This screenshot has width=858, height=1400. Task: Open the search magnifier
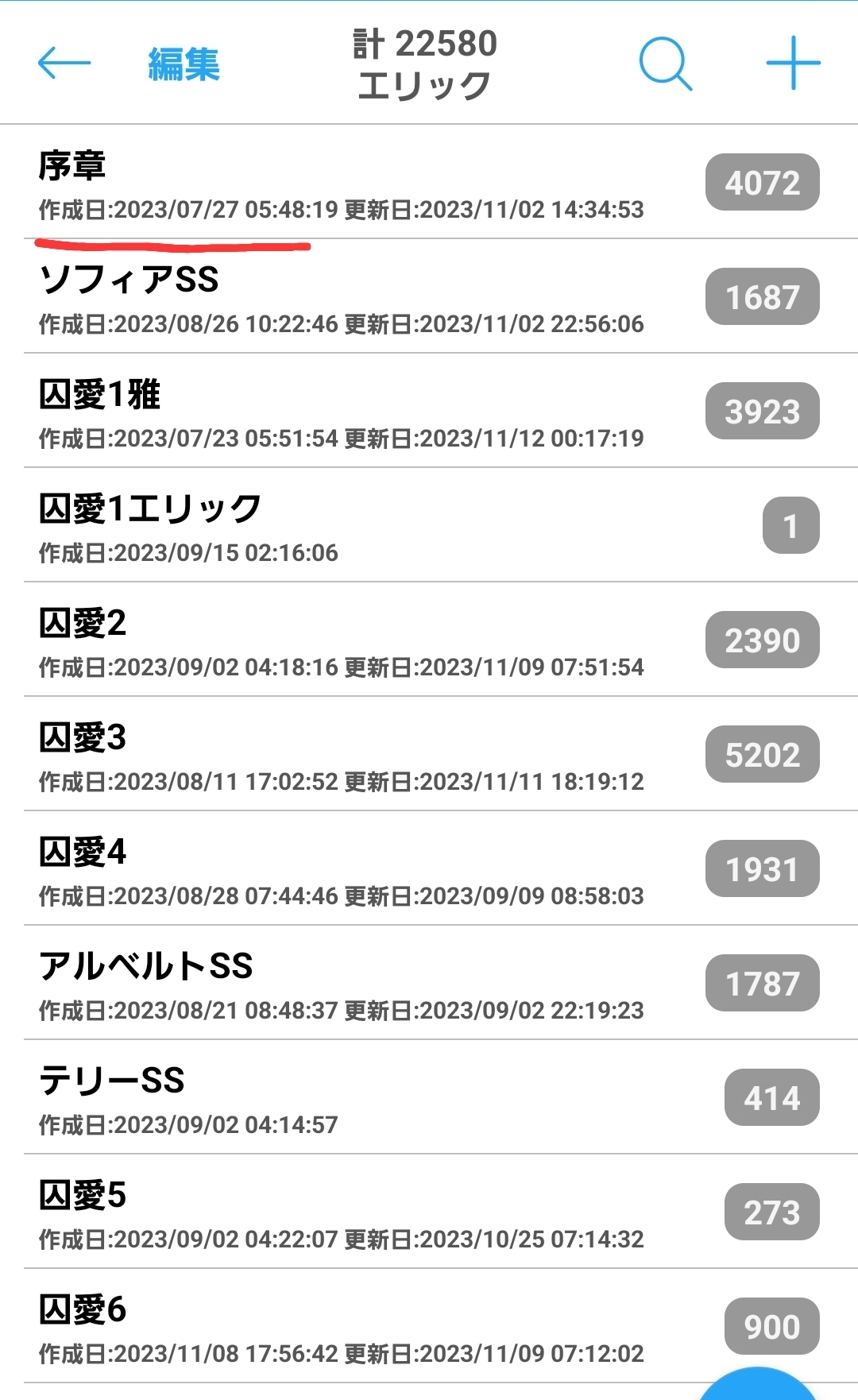pos(665,64)
